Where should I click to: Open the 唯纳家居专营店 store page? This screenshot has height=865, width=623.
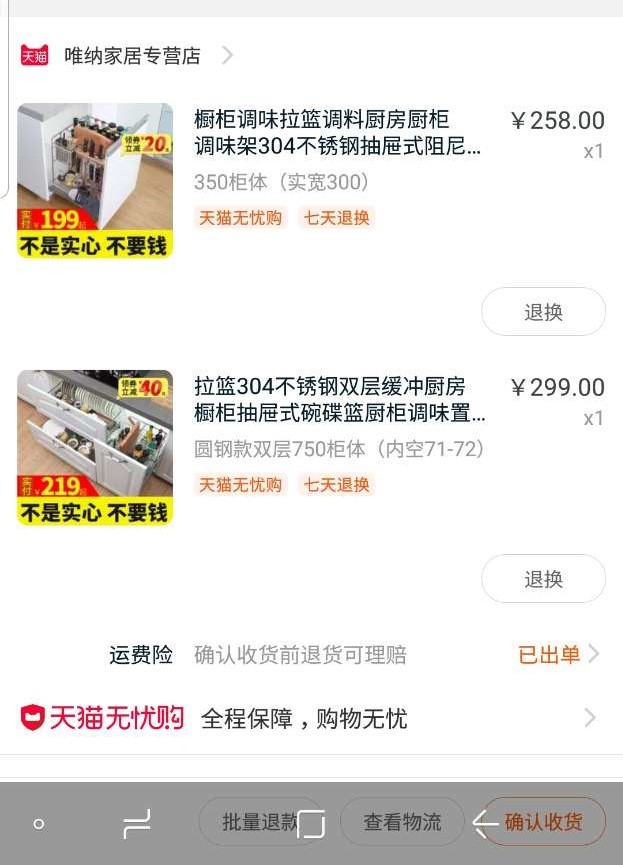[x=132, y=56]
